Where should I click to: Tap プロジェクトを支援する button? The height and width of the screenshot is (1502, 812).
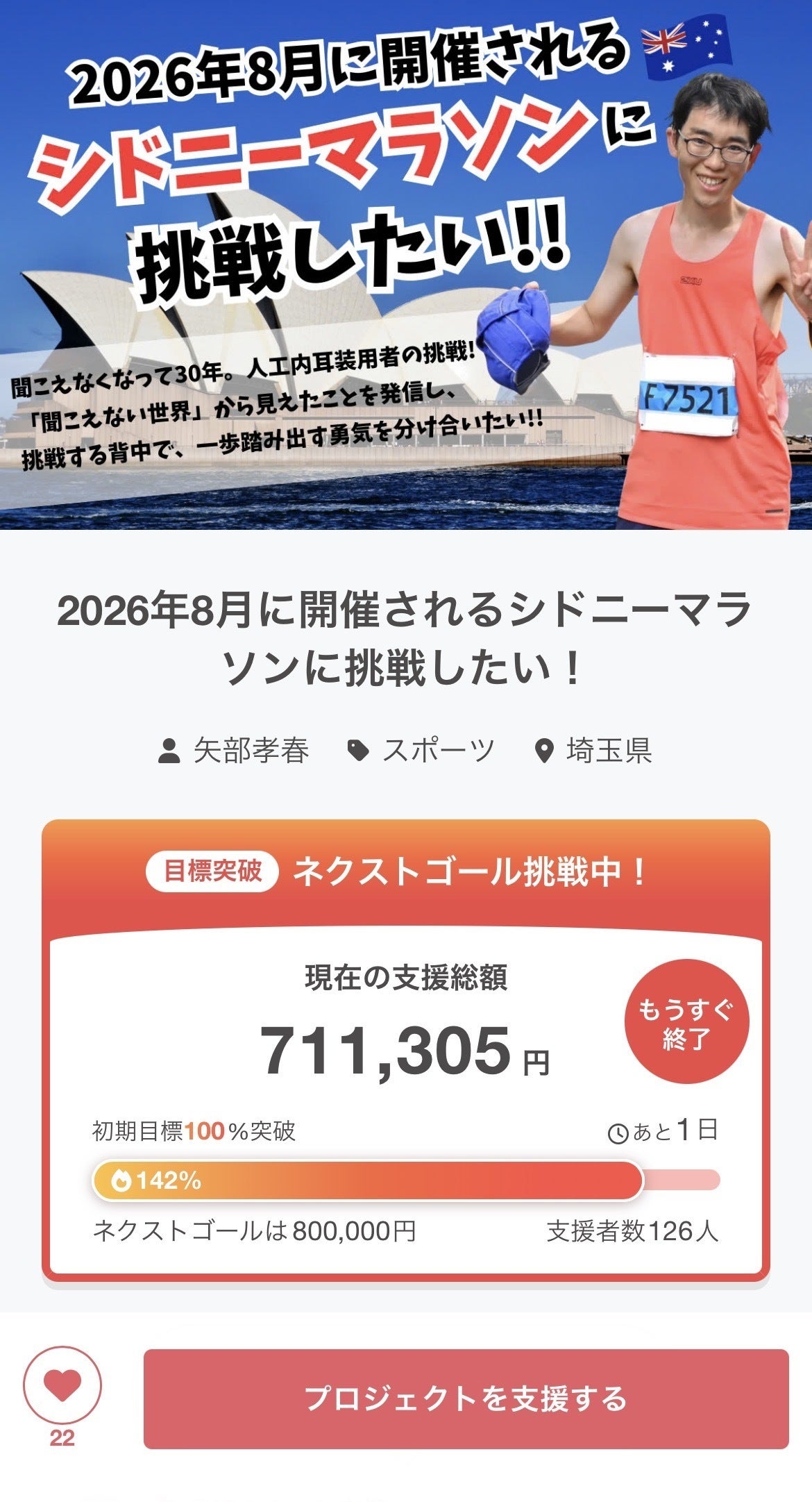[x=466, y=1399]
